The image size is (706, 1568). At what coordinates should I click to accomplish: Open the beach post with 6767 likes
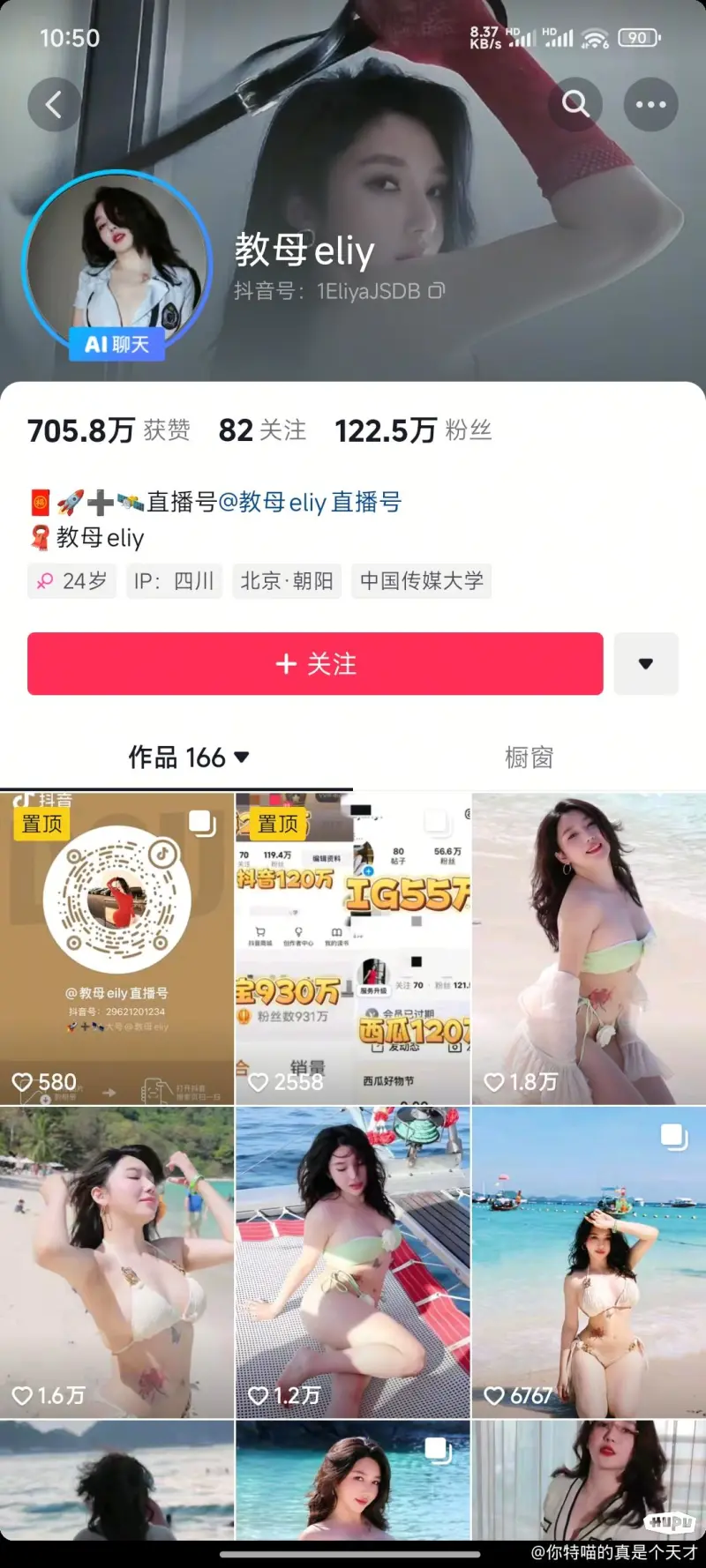(x=589, y=1262)
